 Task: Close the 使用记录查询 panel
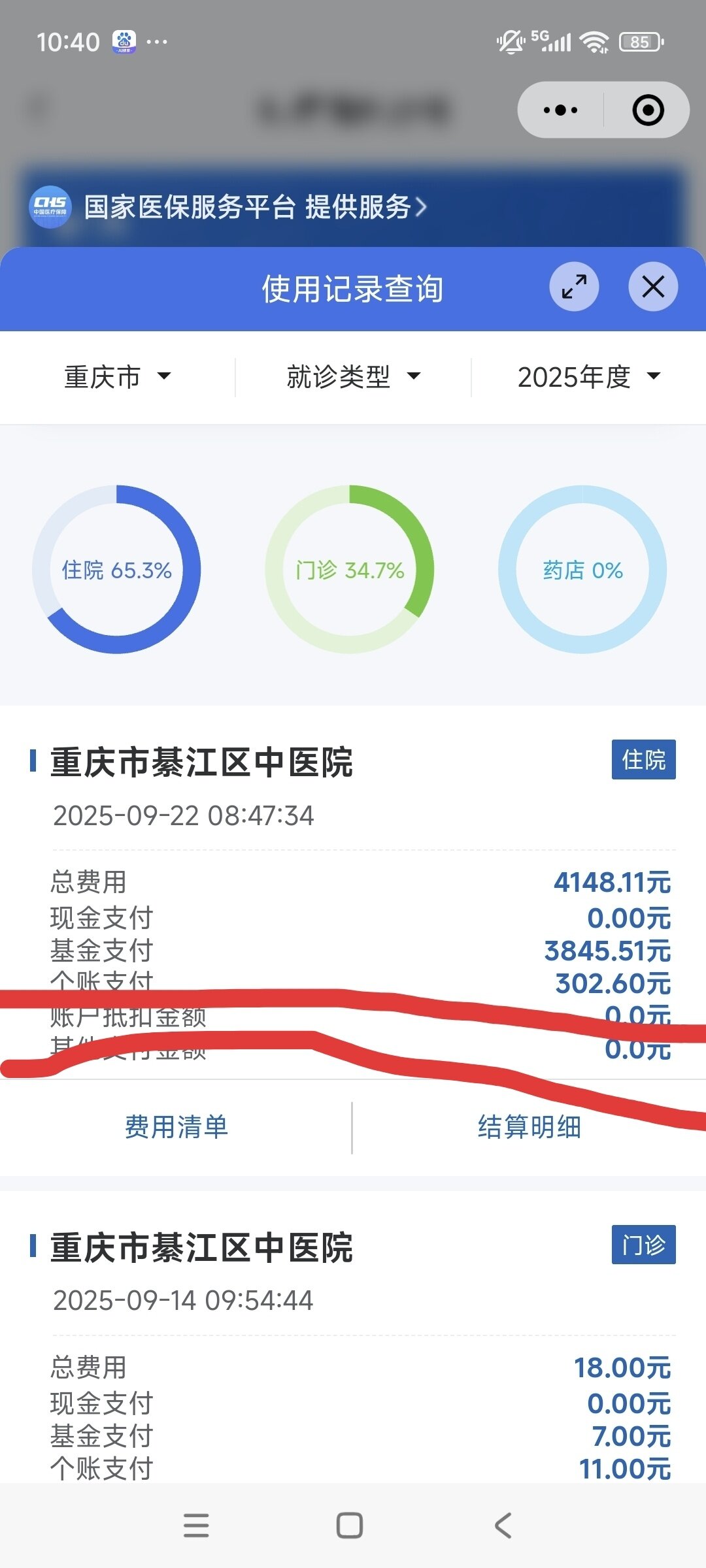tap(653, 287)
